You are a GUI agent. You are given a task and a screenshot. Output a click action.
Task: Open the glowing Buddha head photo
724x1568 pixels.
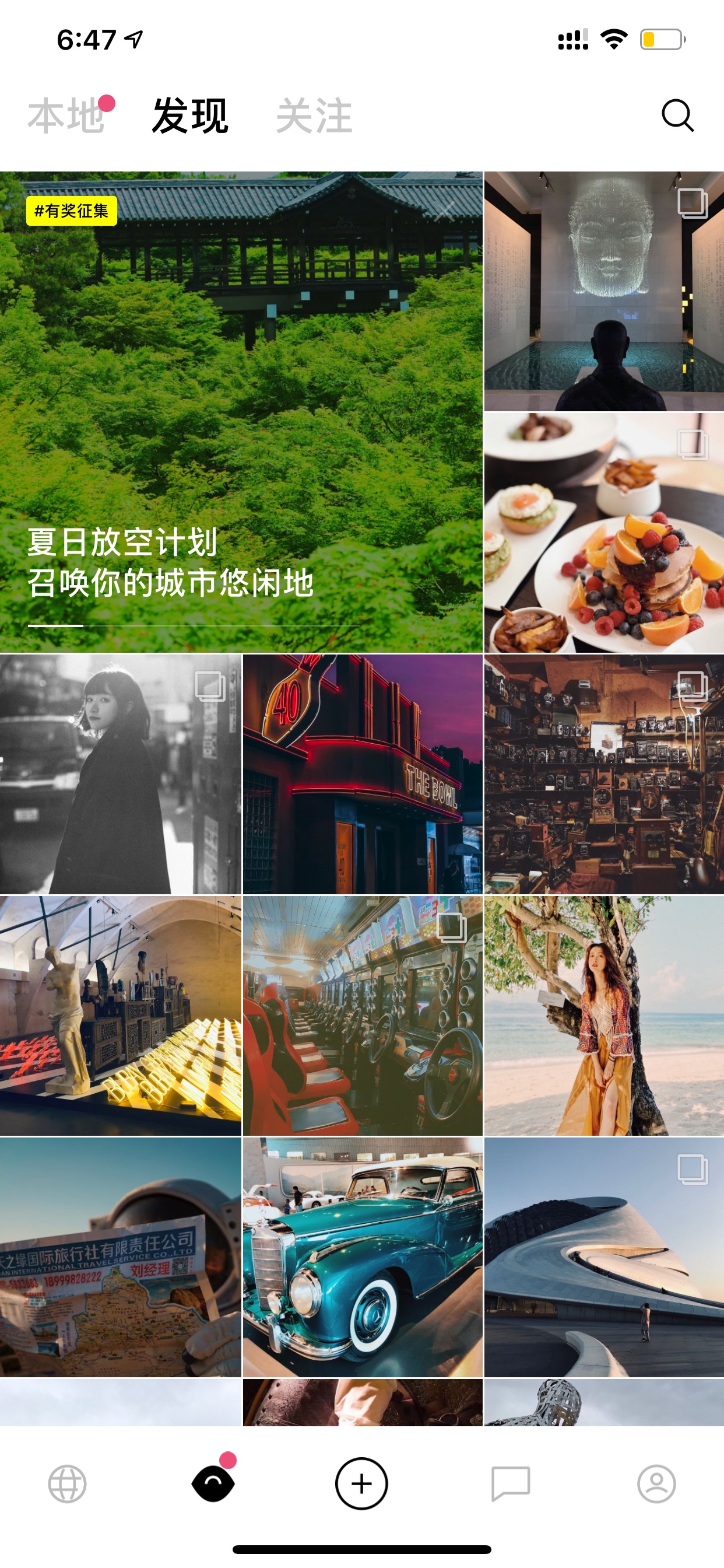click(x=604, y=291)
